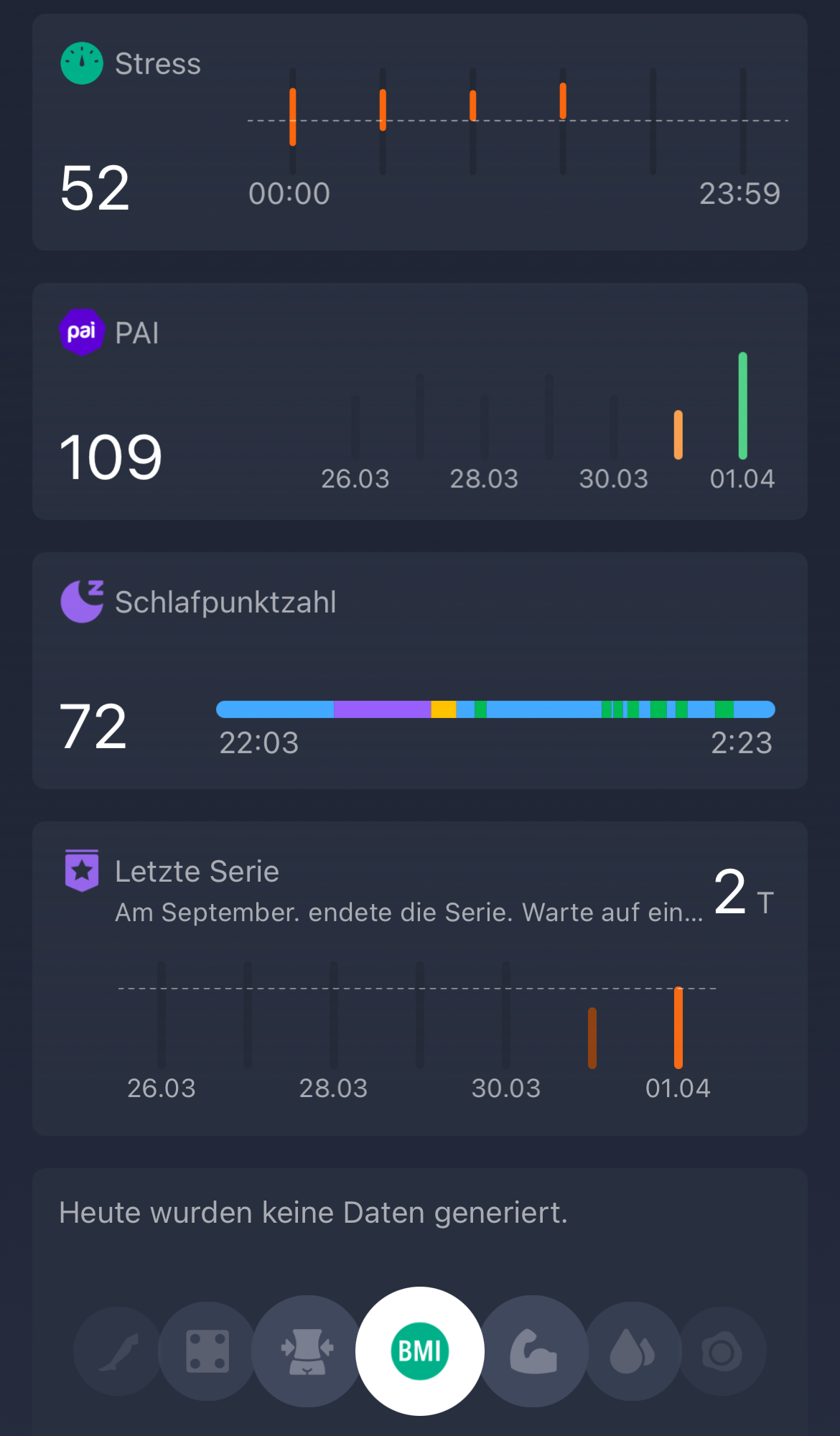Select the muscle (flexed arm) metric
The width and height of the screenshot is (840, 1436).
(x=533, y=1351)
